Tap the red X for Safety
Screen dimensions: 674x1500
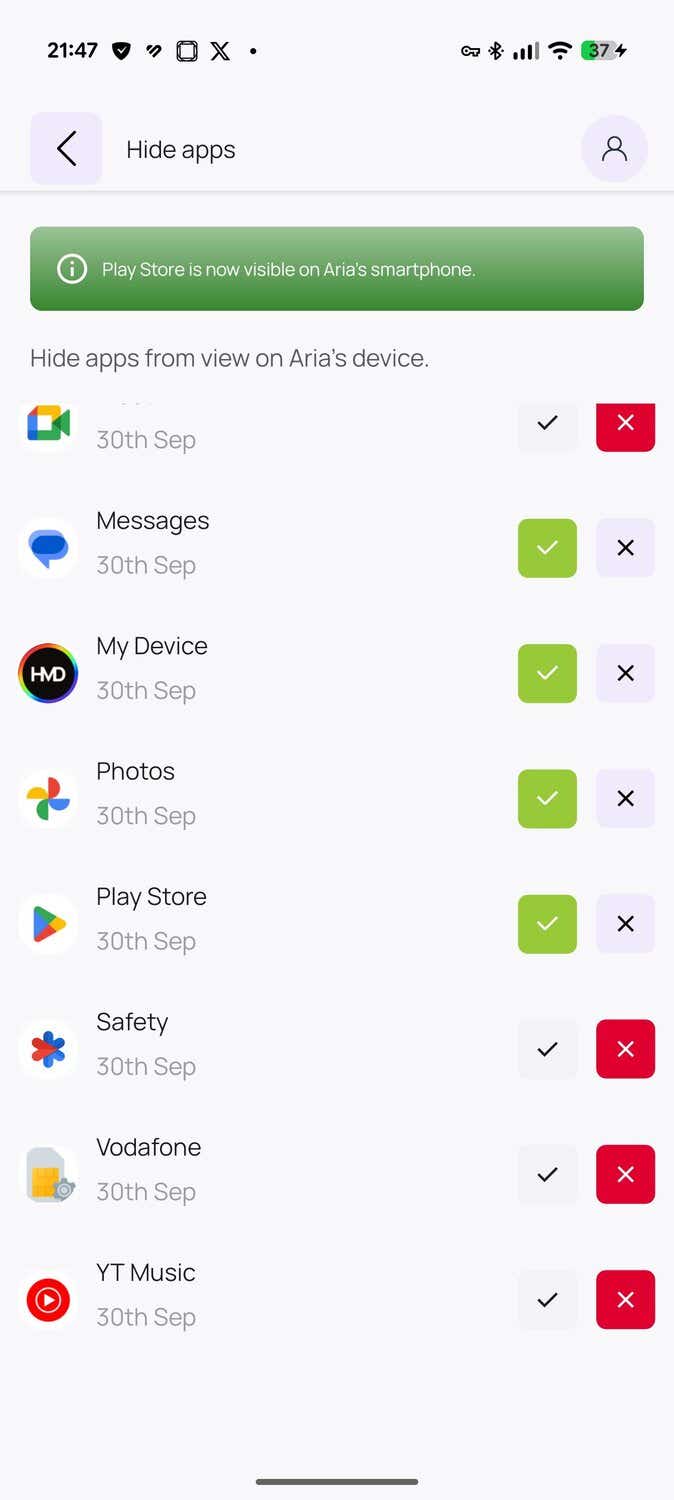click(x=625, y=1049)
